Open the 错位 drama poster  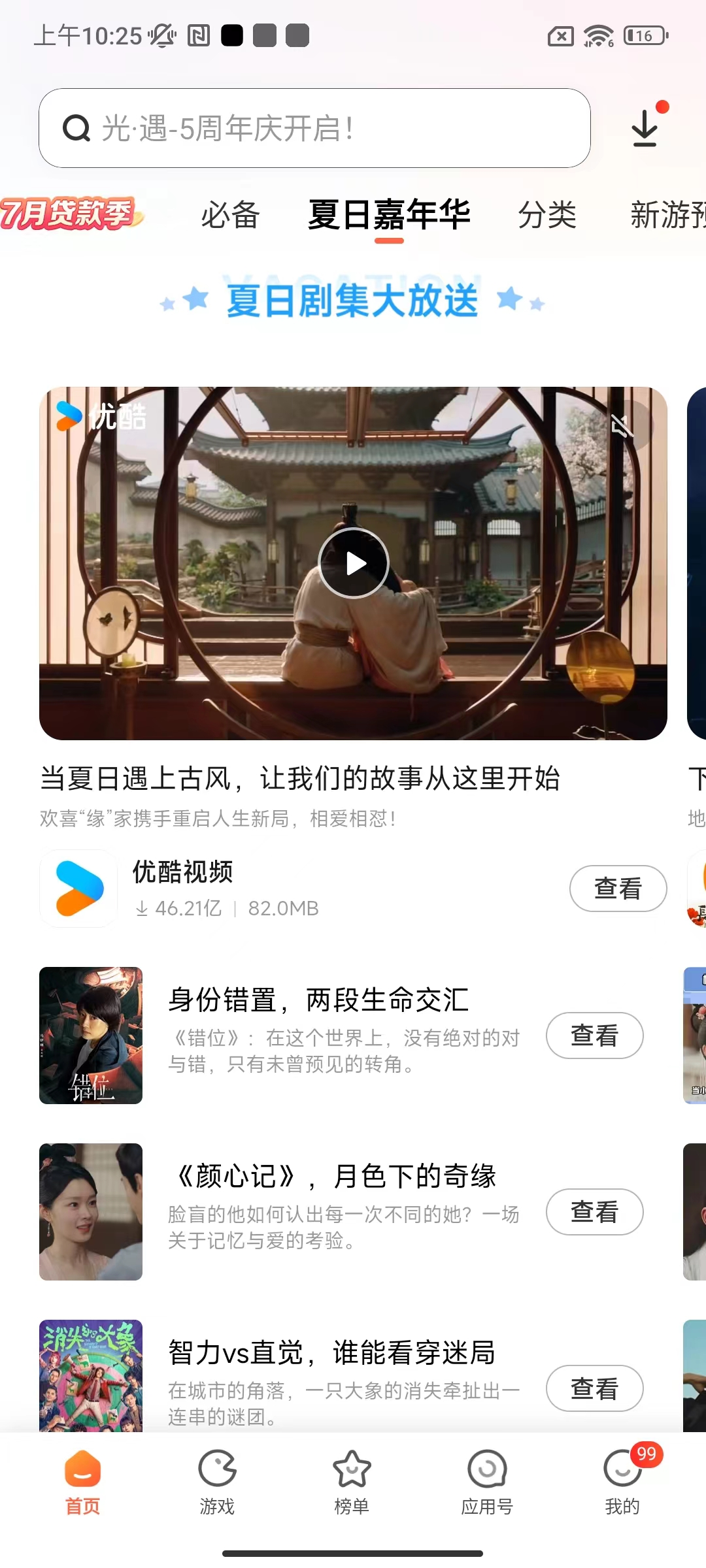[91, 1036]
